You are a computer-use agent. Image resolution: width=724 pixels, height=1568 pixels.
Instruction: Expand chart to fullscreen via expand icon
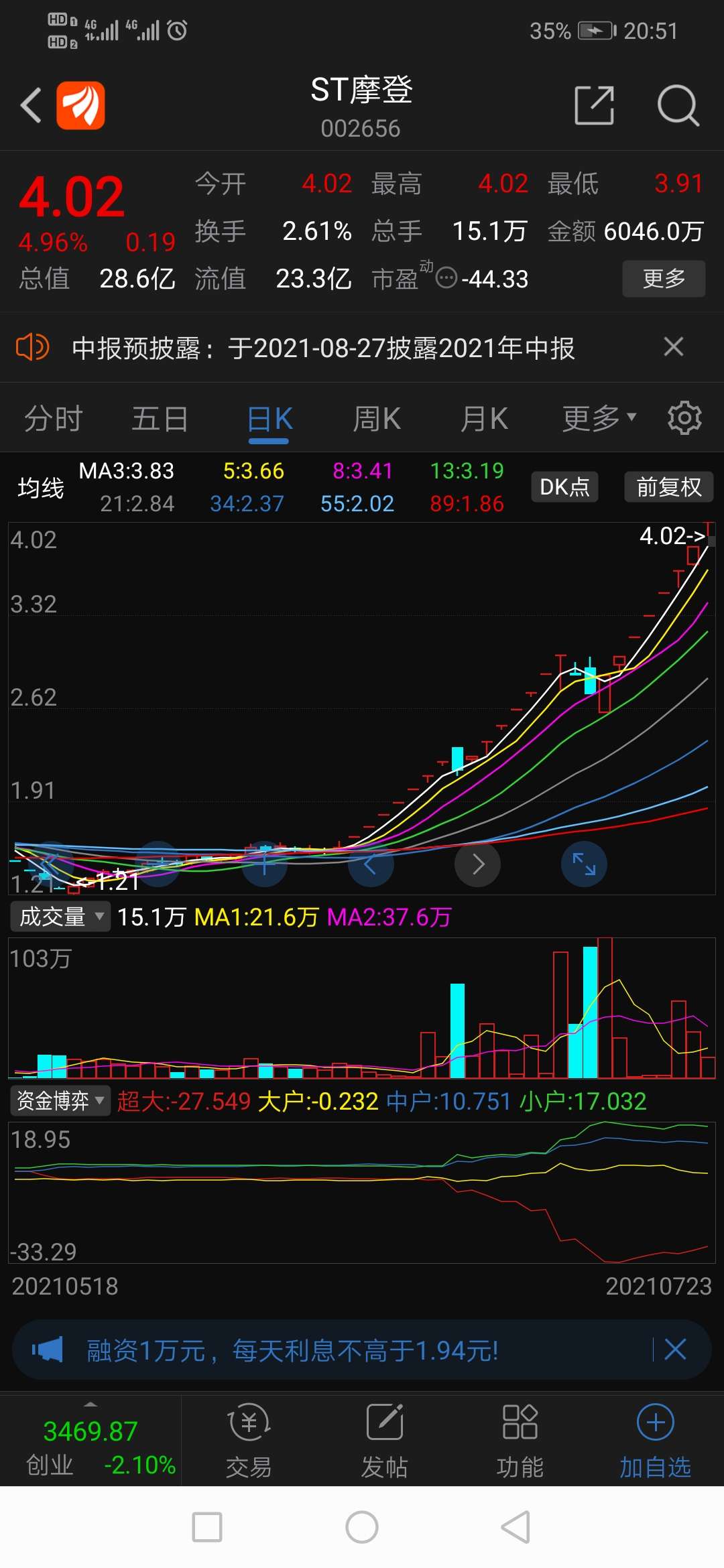pos(584,864)
